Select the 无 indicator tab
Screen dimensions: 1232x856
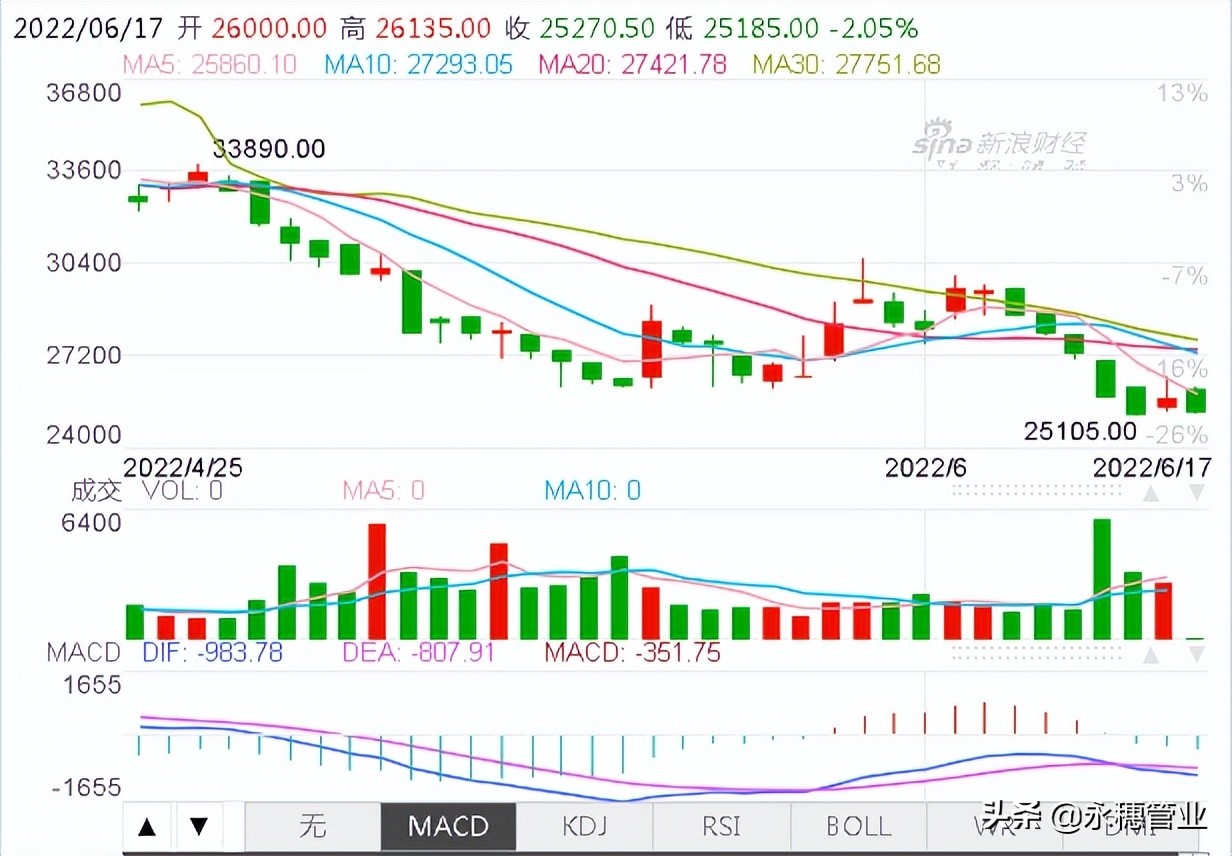coord(312,827)
